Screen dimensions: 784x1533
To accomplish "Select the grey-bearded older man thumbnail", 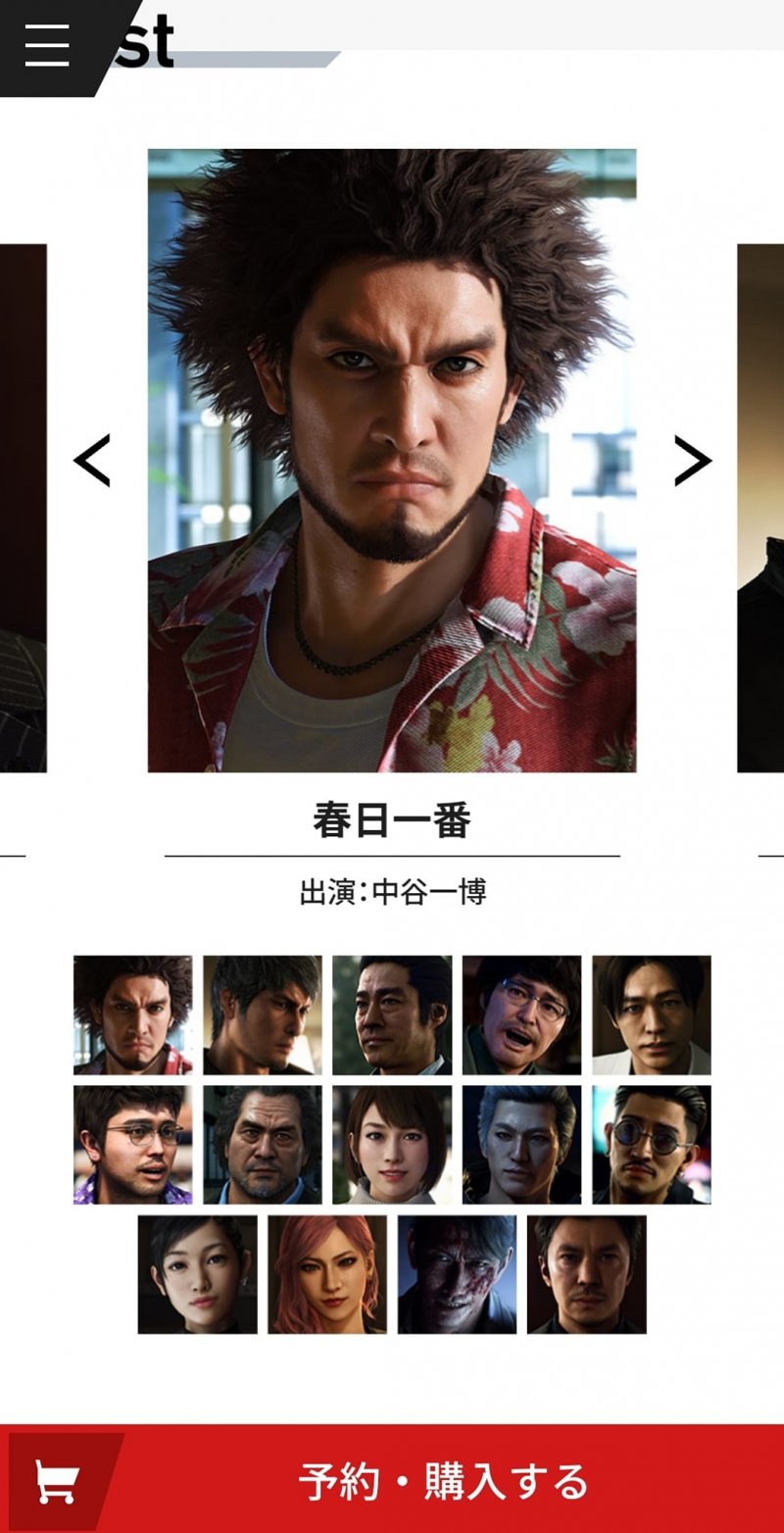I will tap(262, 1145).
